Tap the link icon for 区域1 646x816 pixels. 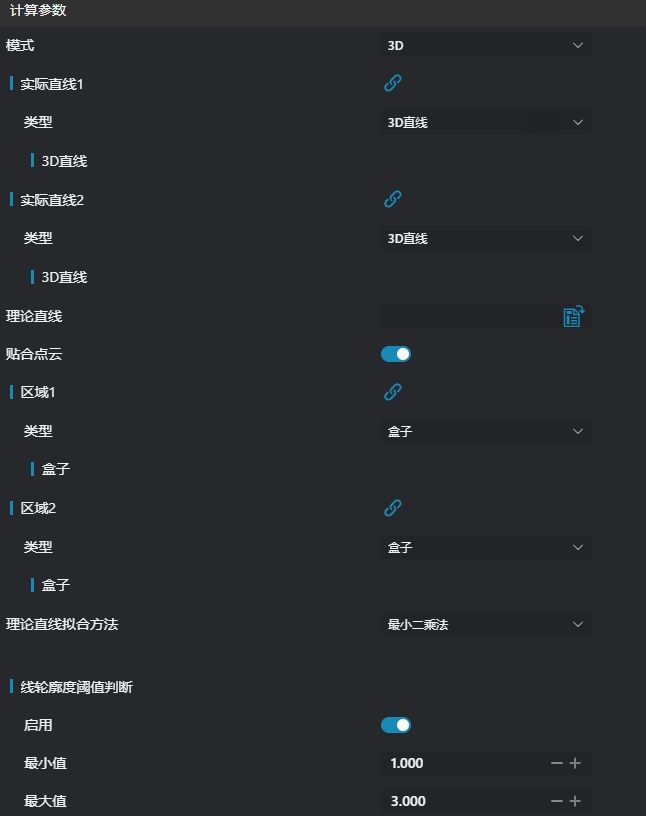click(393, 392)
